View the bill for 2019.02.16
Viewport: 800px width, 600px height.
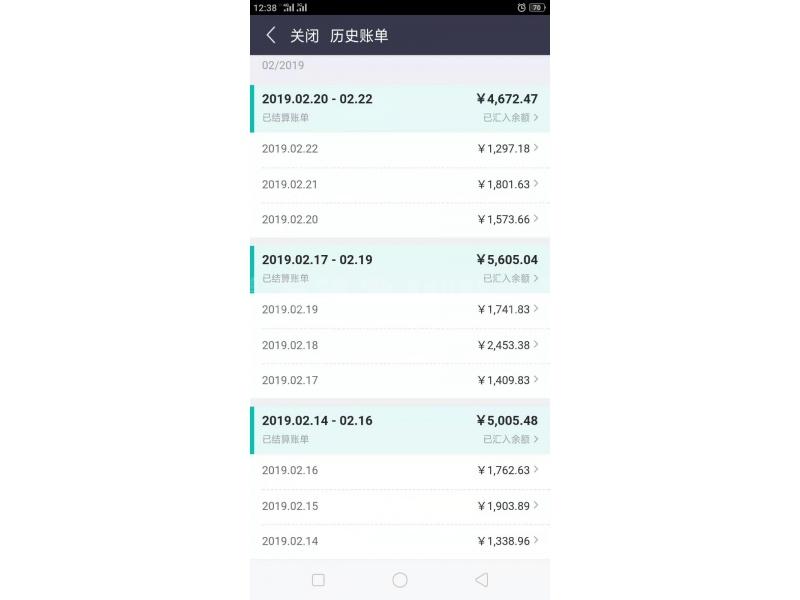[400, 470]
